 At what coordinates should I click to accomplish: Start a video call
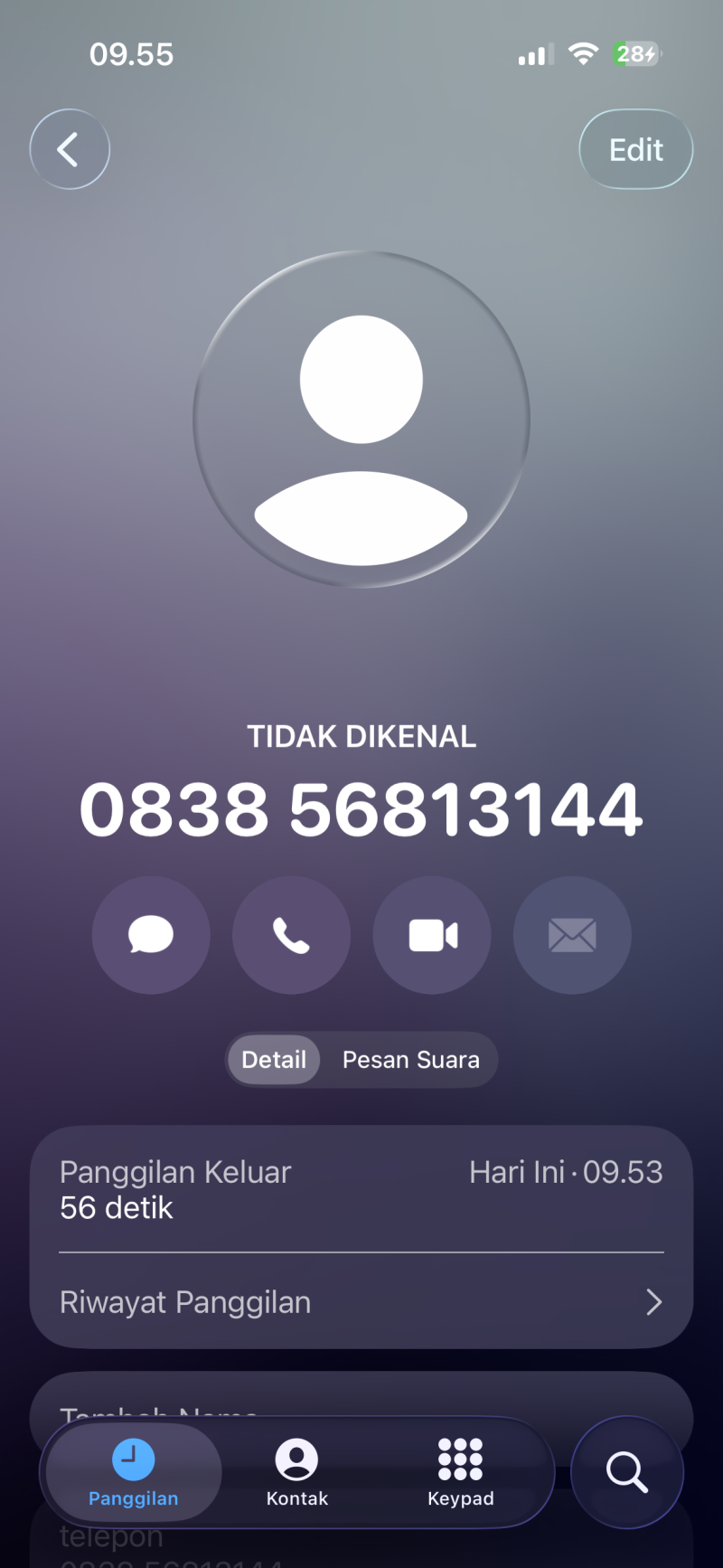coord(432,935)
